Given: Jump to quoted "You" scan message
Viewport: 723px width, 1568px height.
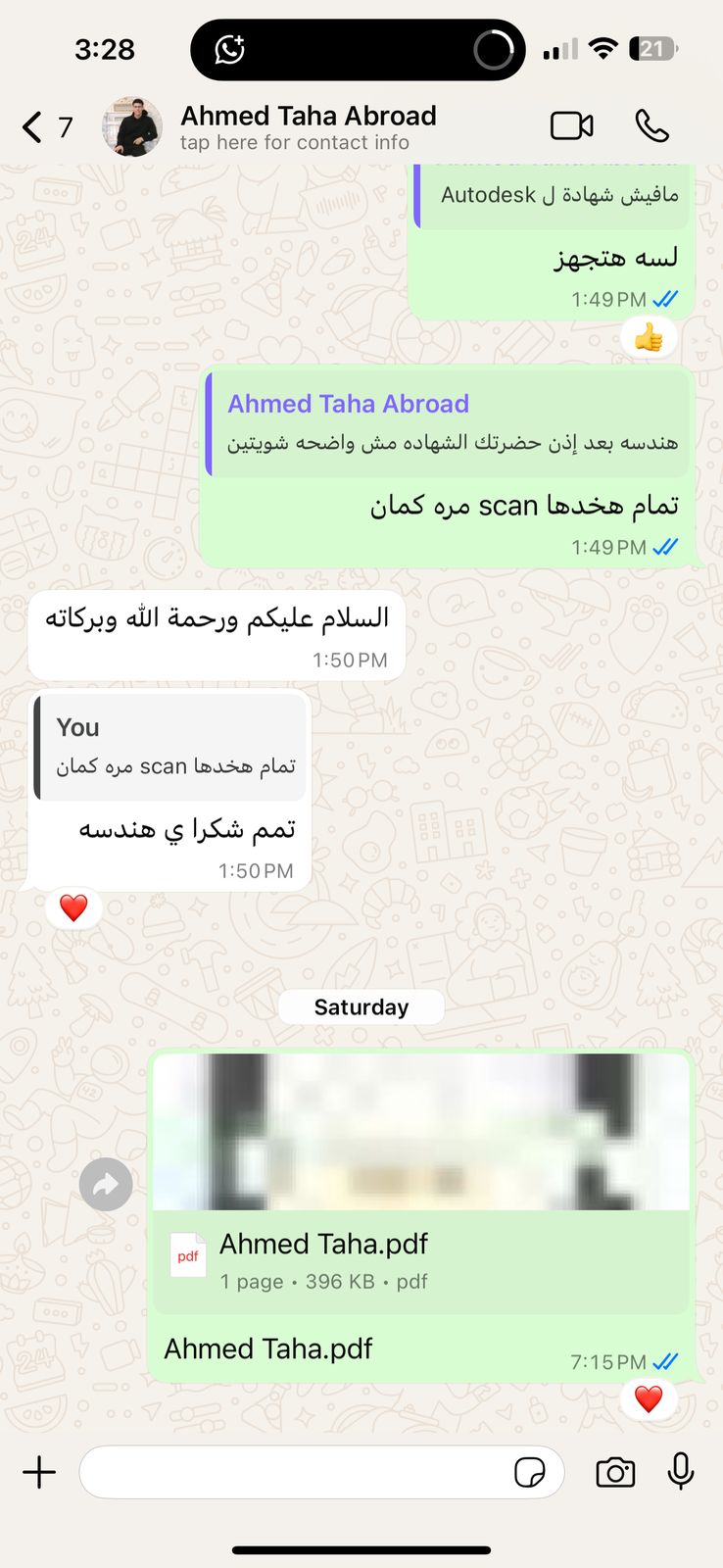Looking at the screenshot, I should pos(170,747).
